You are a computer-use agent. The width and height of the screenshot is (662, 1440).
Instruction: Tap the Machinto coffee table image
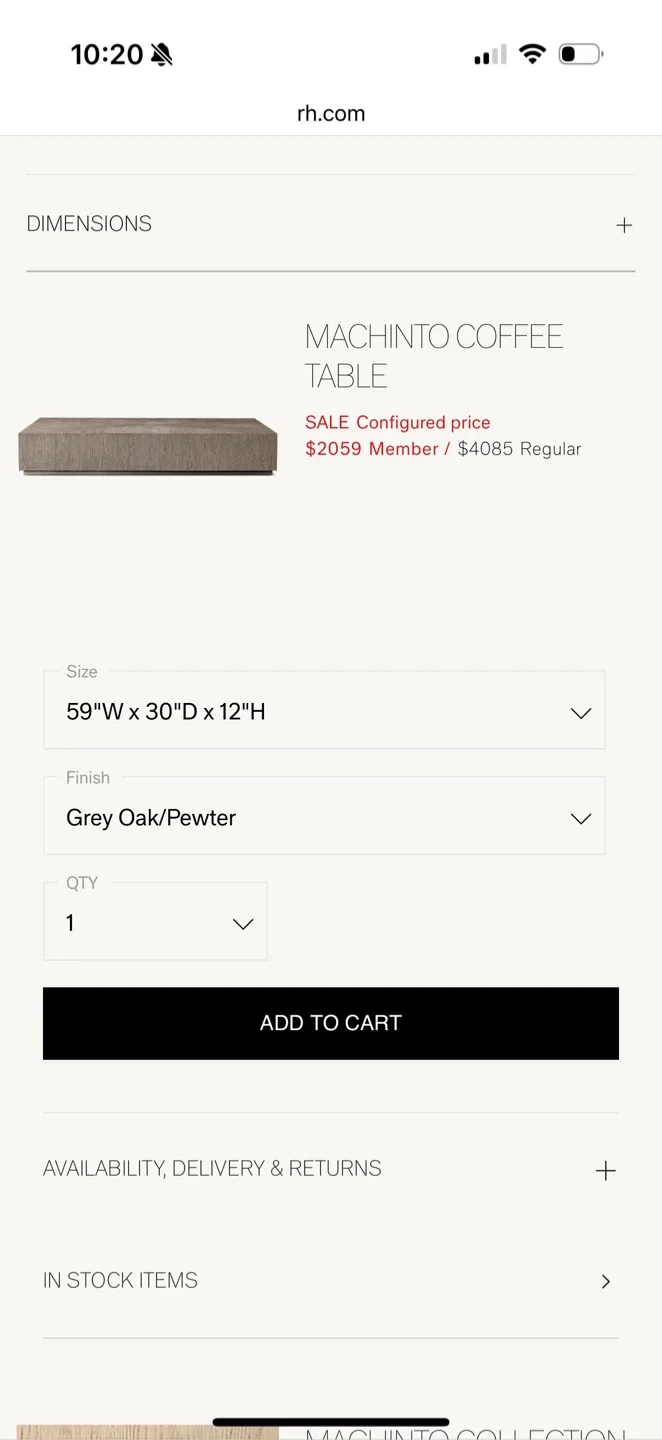pos(147,445)
